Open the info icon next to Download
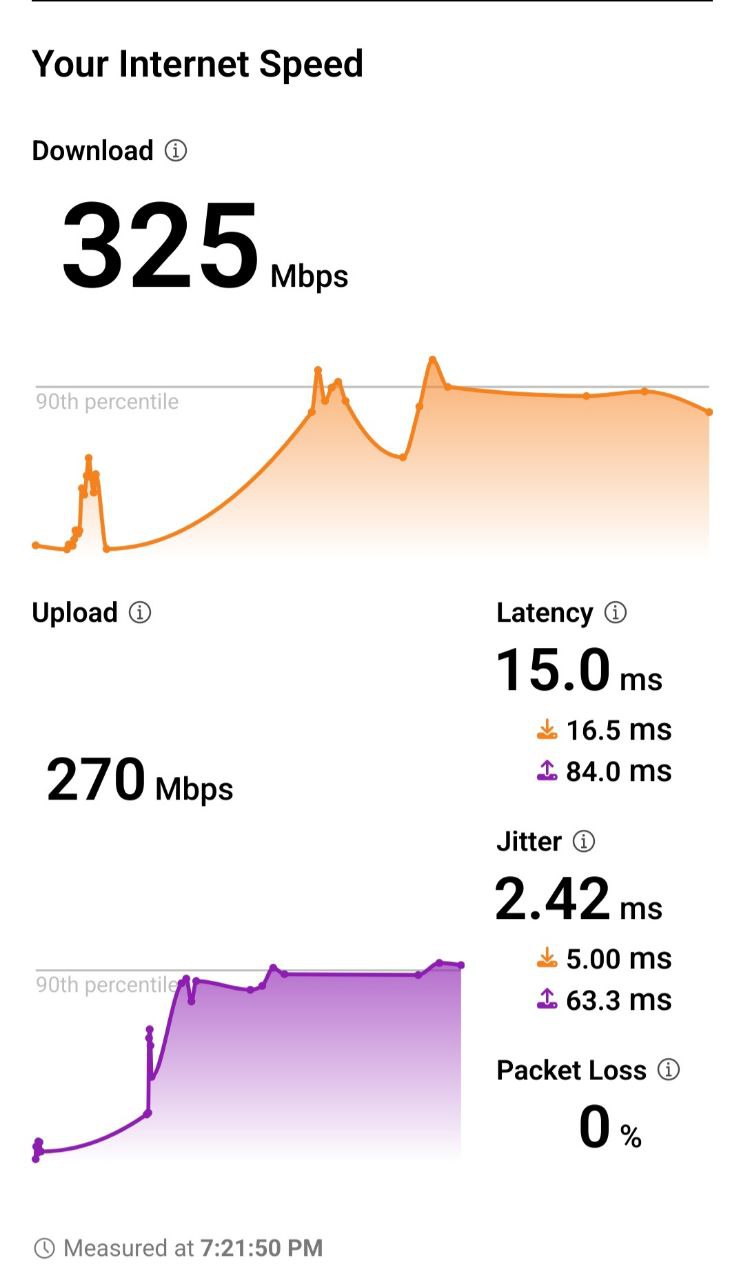Image resolution: width=744 pixels, height=1280 pixels. click(x=176, y=151)
